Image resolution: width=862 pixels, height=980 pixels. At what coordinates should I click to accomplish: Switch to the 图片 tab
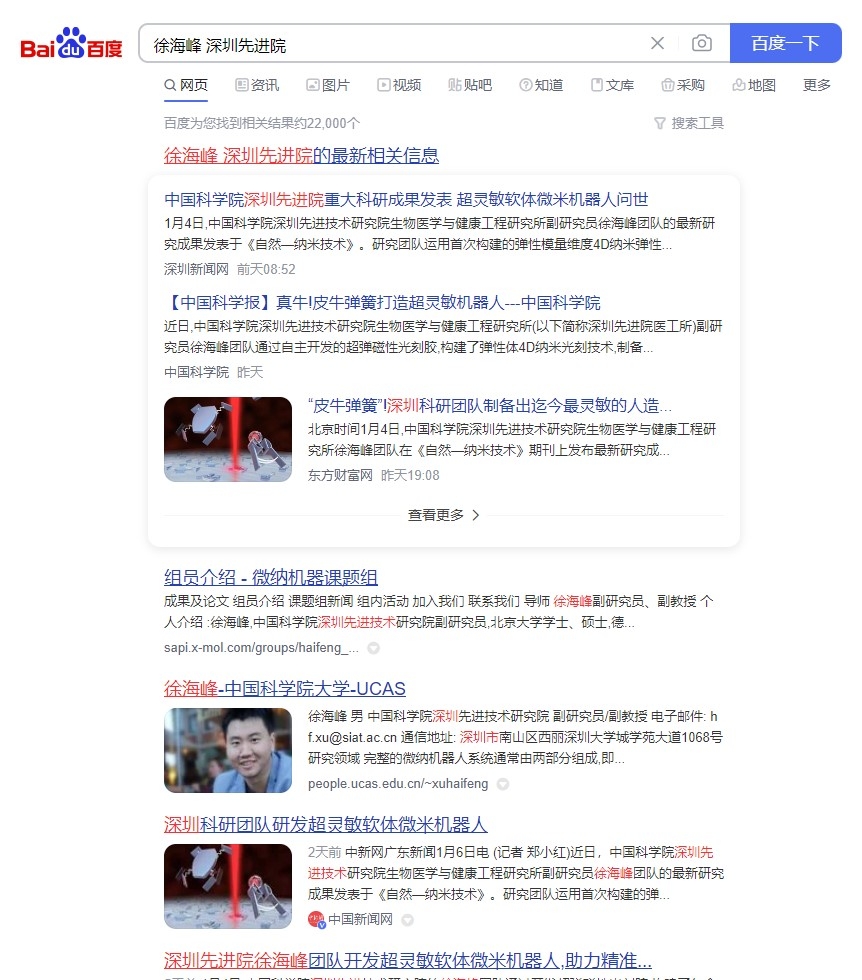point(328,85)
